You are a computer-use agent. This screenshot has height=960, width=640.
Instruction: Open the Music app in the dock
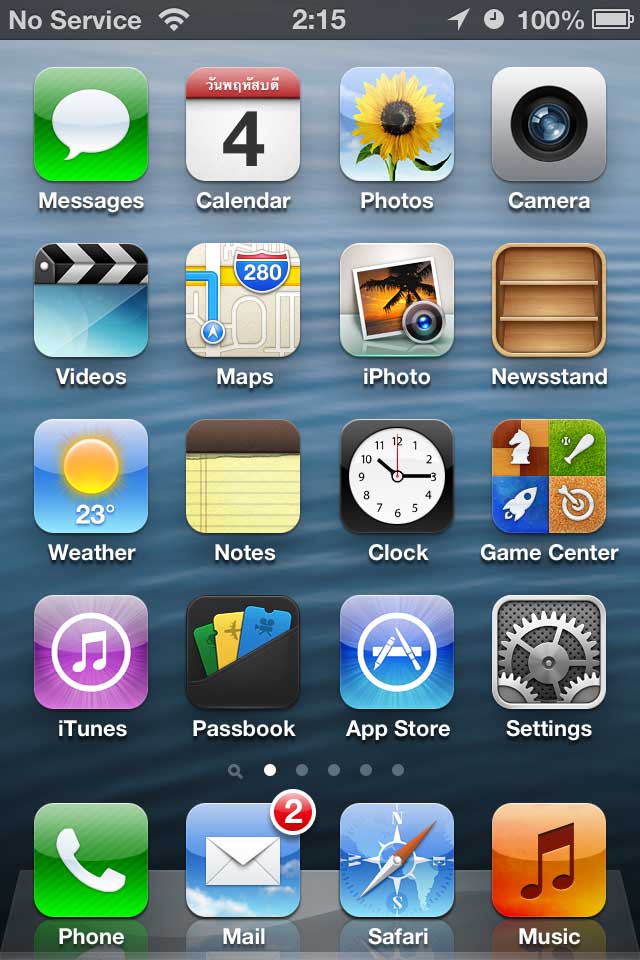tap(549, 860)
